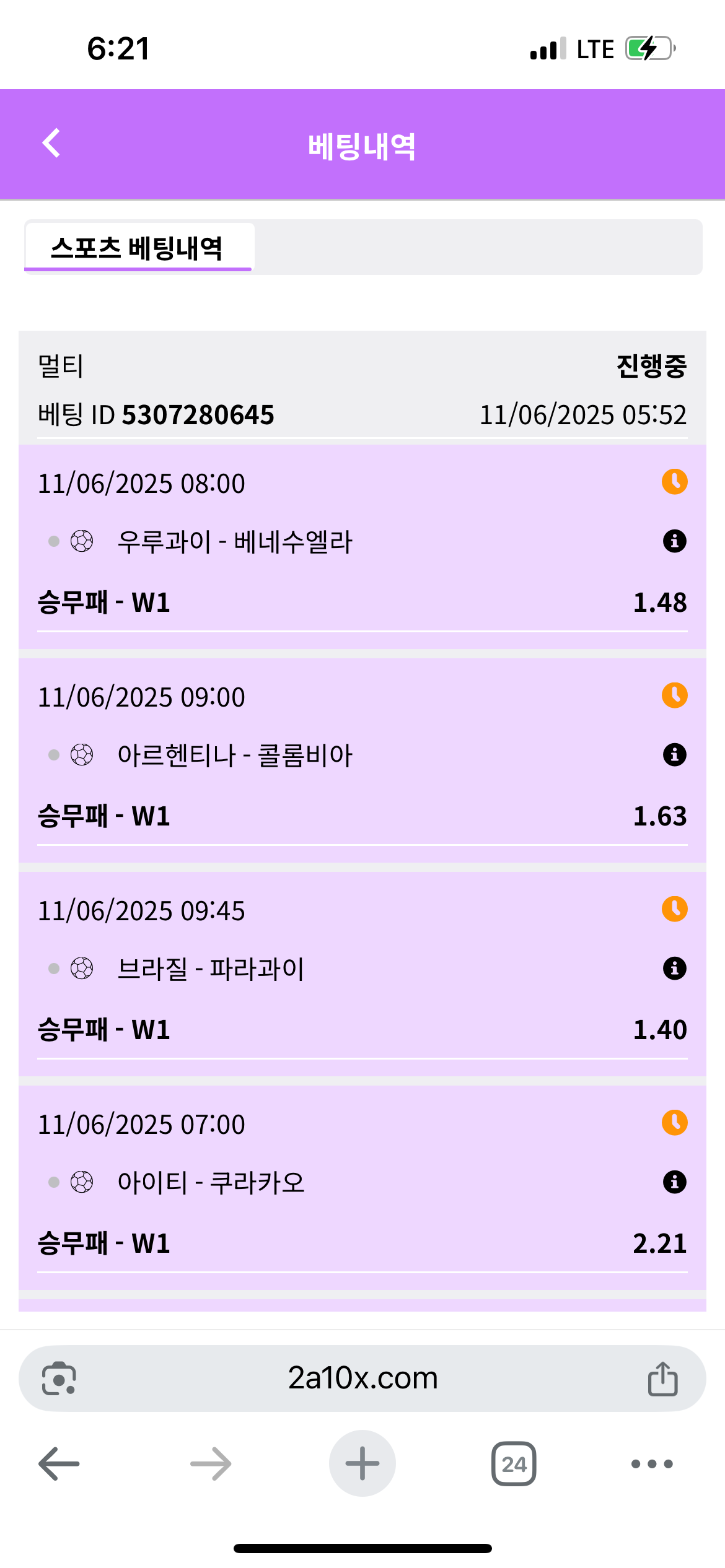This screenshot has height=1568, width=725.
Task: Select the 스포츠 베팅내역 tab
Action: (x=138, y=248)
